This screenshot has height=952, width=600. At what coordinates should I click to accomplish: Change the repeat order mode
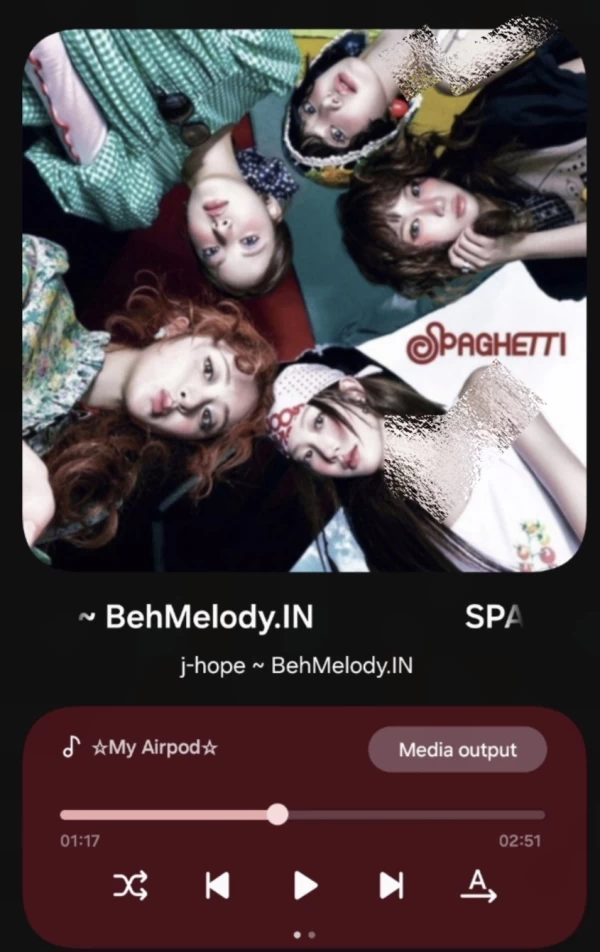point(478,885)
